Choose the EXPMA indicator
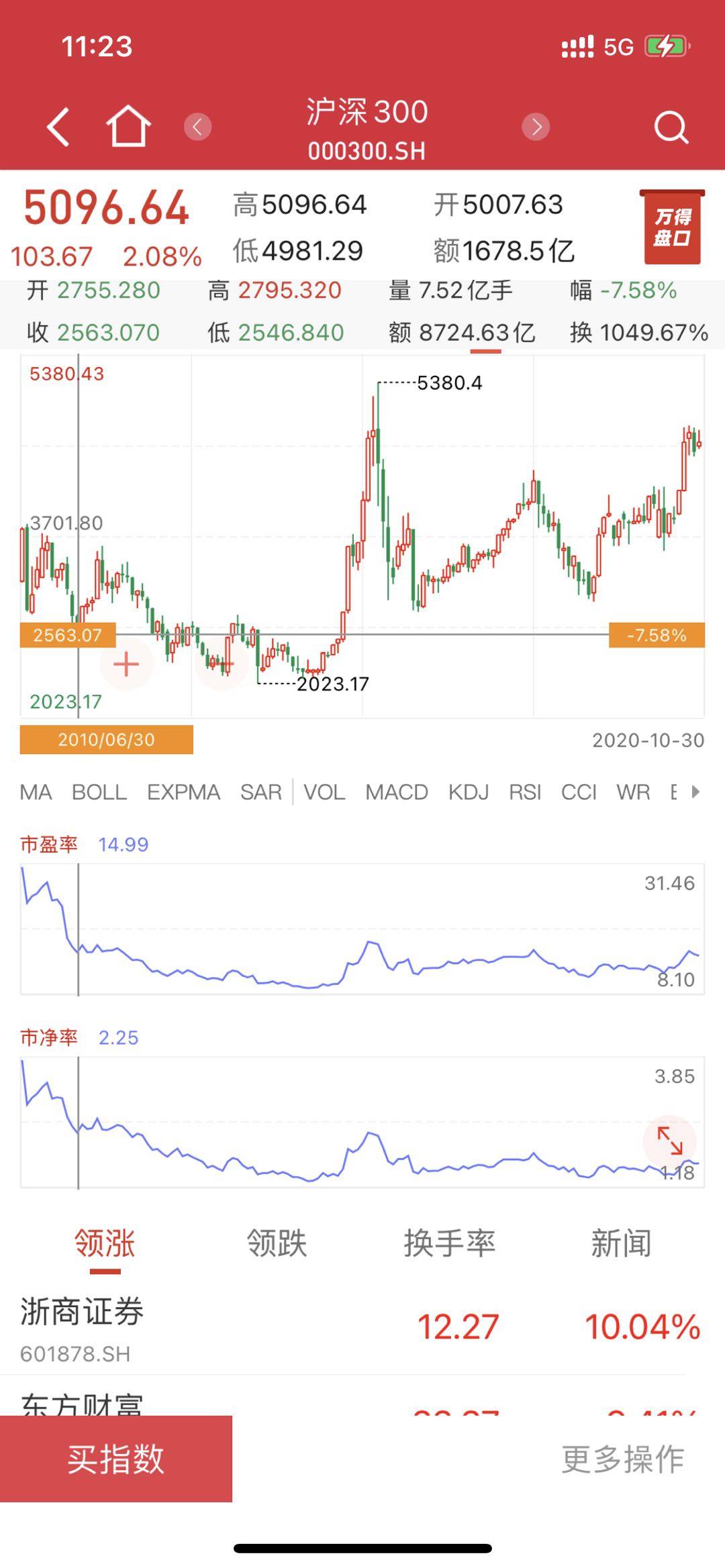This screenshot has width=725, height=1568. (x=183, y=792)
